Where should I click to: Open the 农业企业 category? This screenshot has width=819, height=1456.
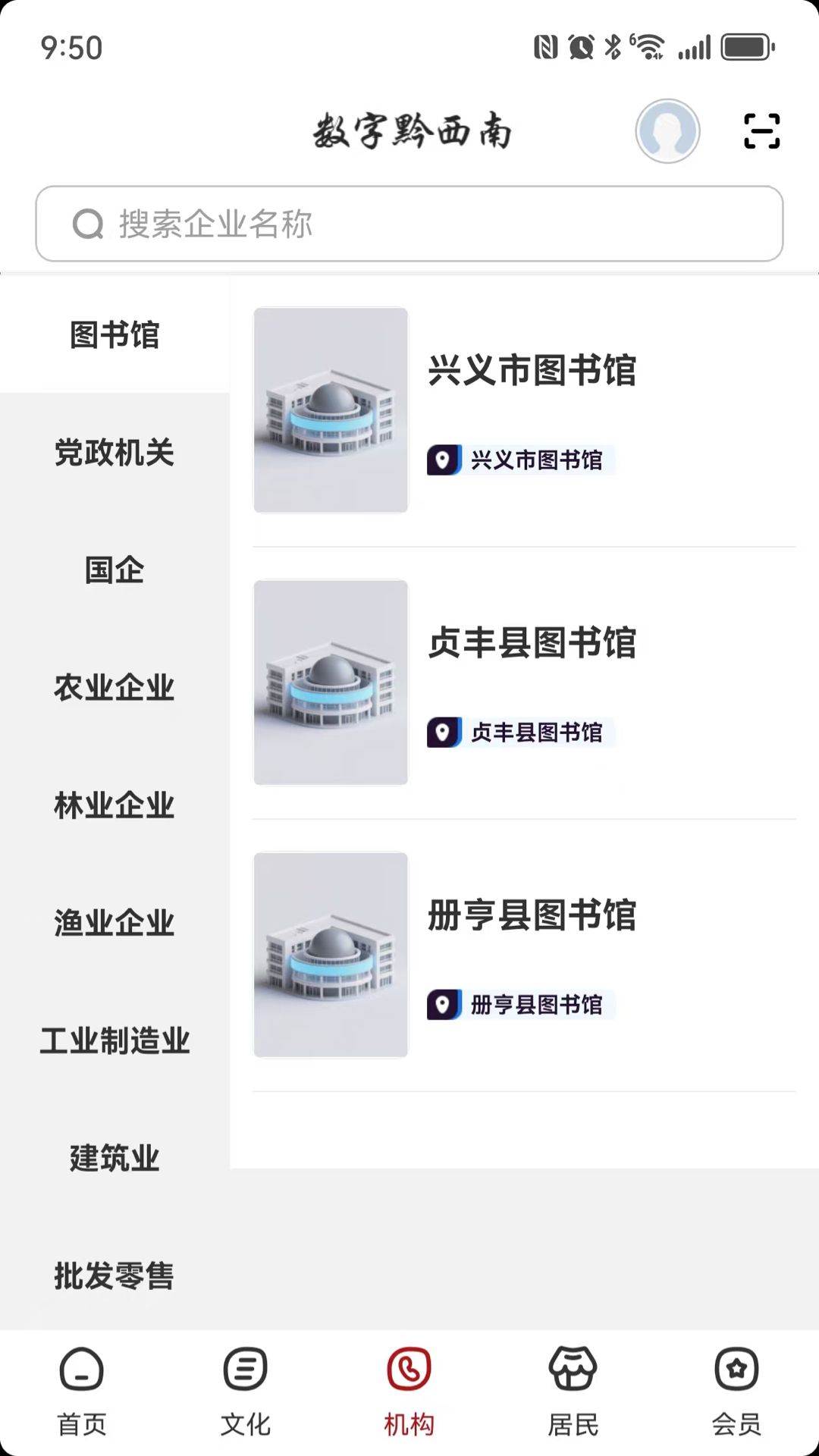pyautogui.click(x=115, y=688)
